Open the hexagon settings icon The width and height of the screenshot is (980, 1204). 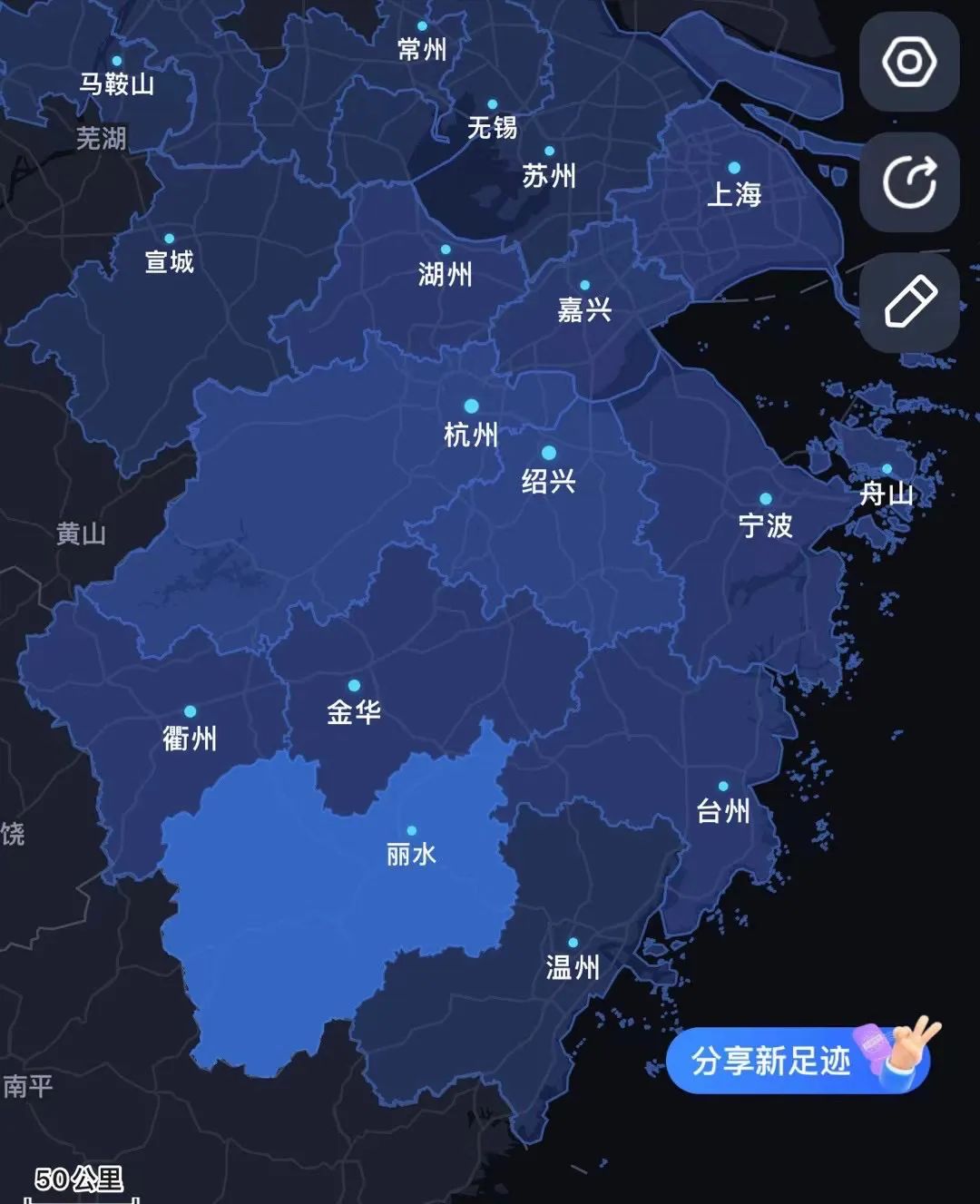pos(909,63)
